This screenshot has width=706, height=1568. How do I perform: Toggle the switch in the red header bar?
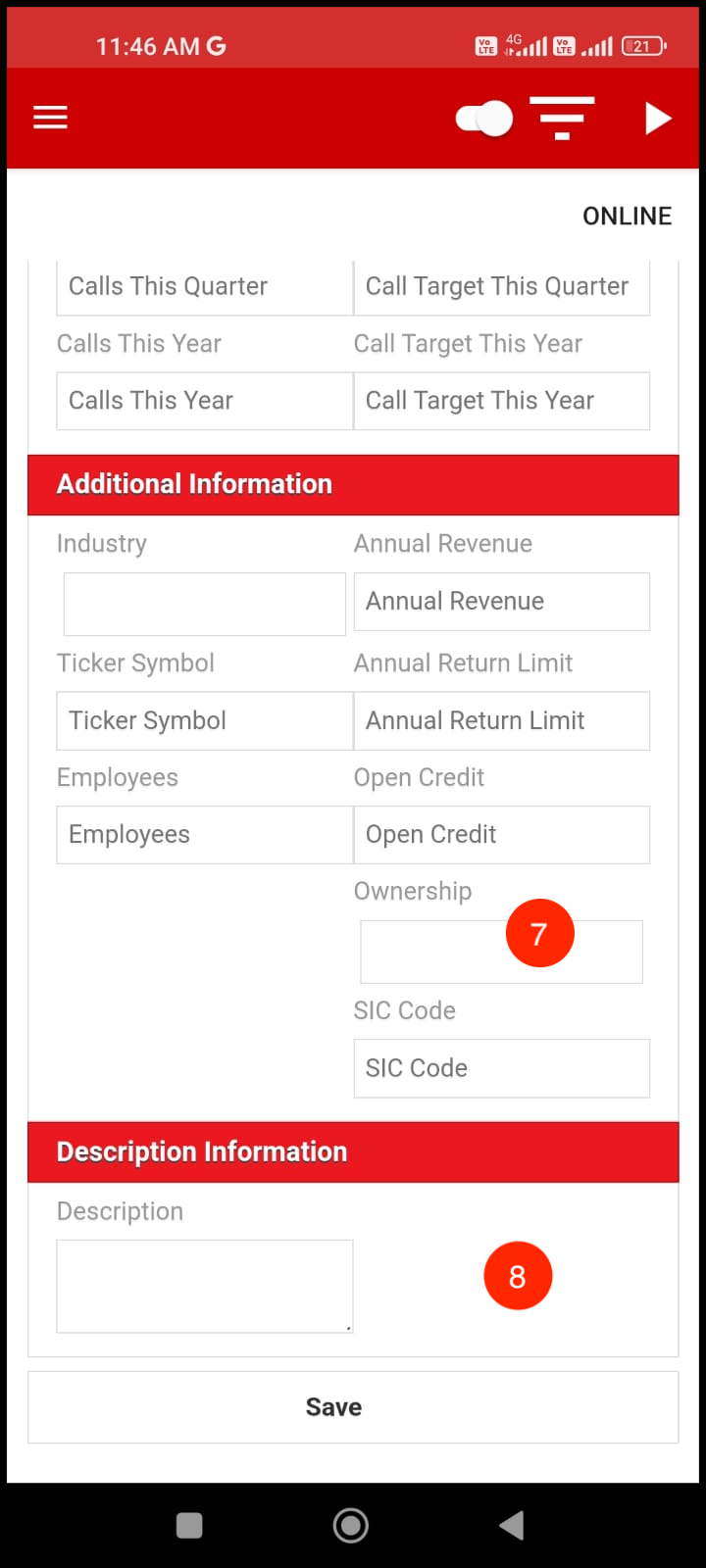point(483,118)
